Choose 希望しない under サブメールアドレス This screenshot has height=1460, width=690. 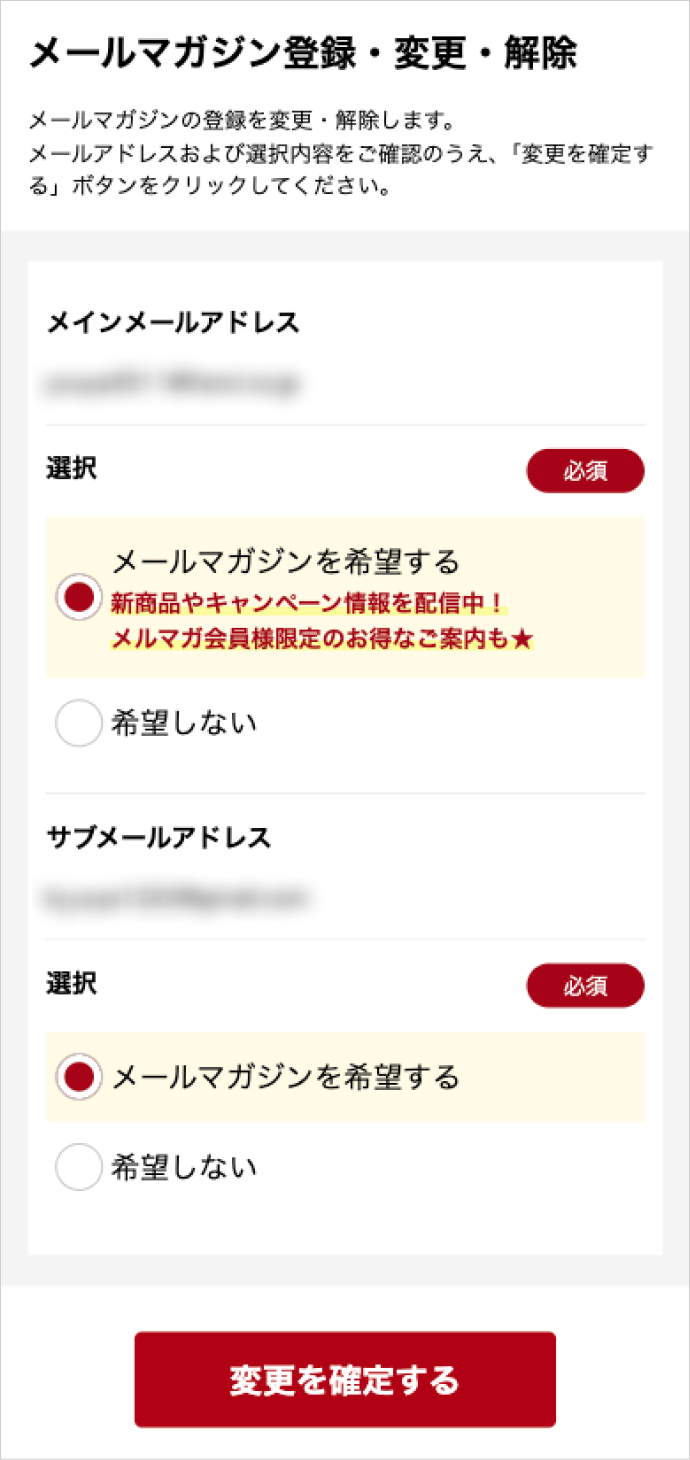(x=79, y=1167)
